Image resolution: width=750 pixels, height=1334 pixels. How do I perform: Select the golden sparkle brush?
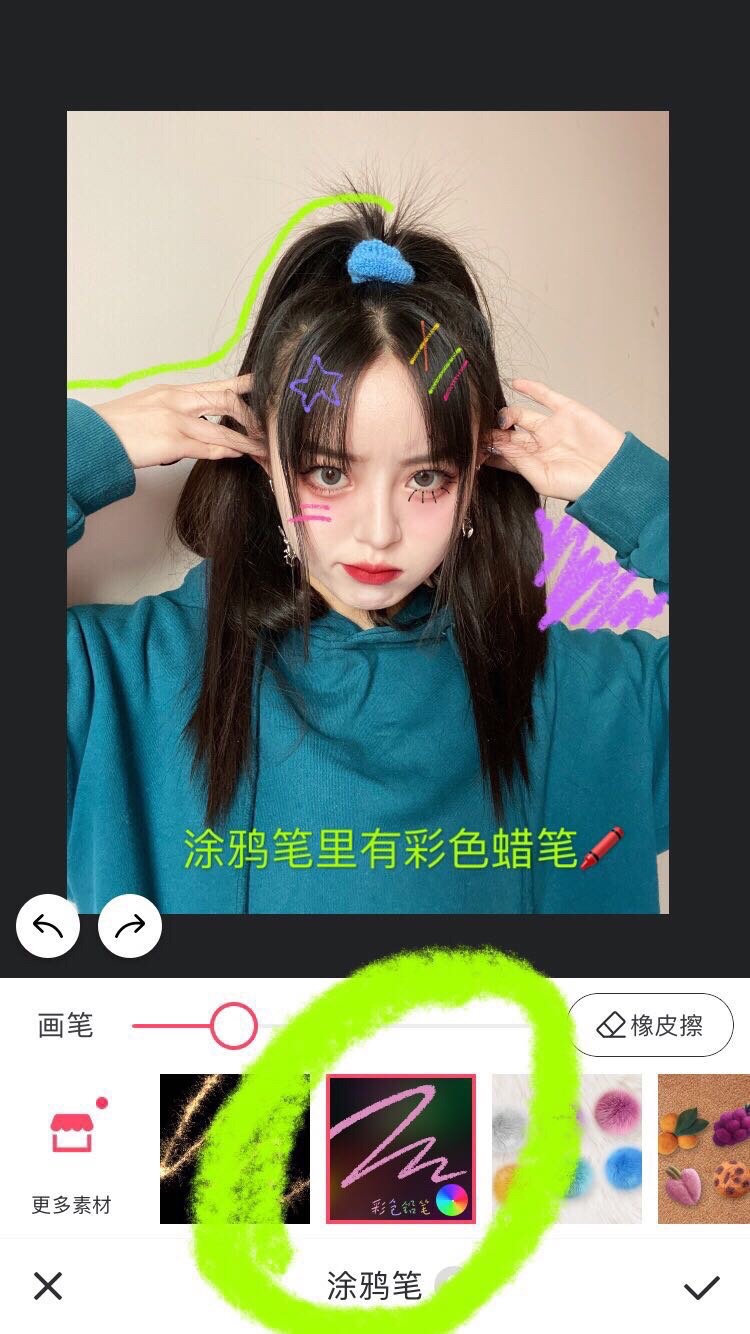tap(234, 1149)
